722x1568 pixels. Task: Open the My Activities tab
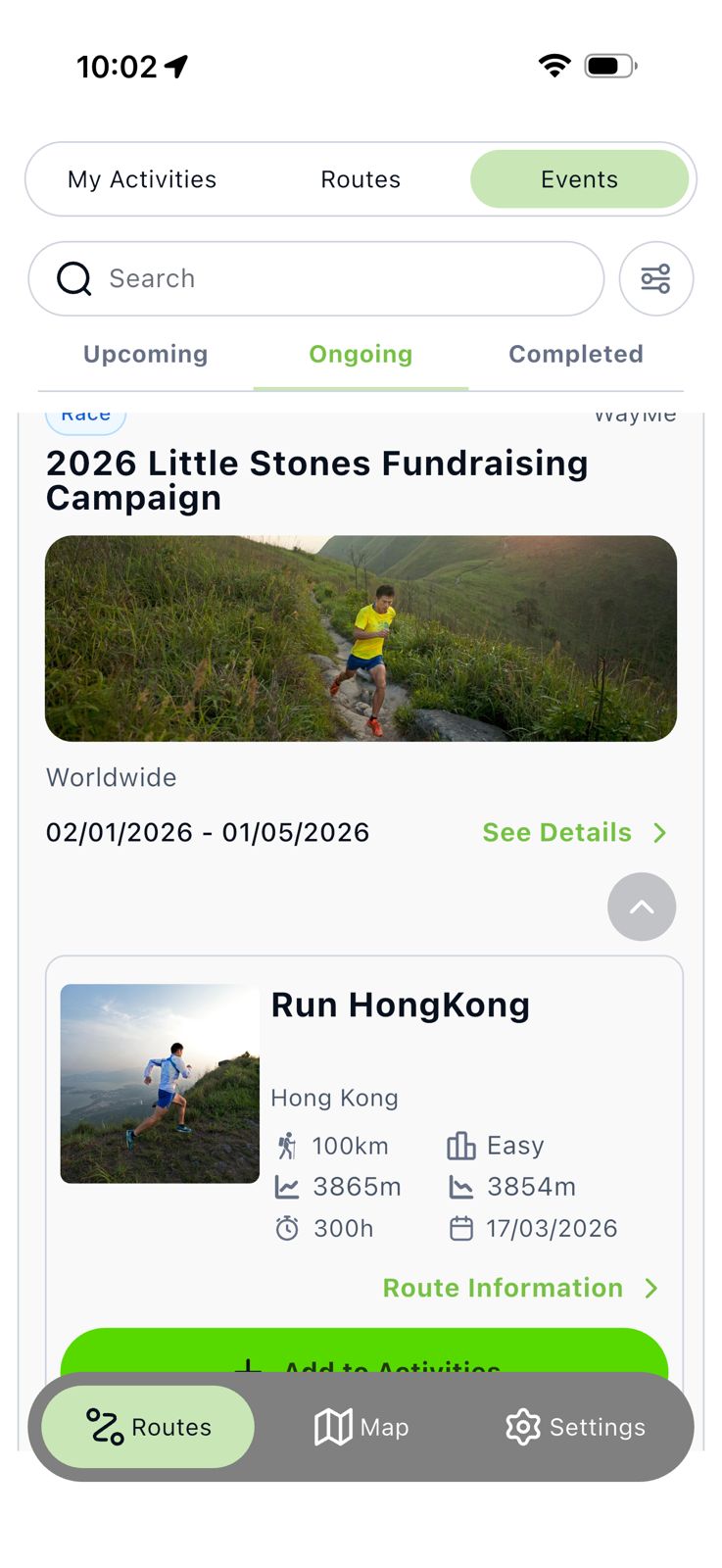point(142,178)
